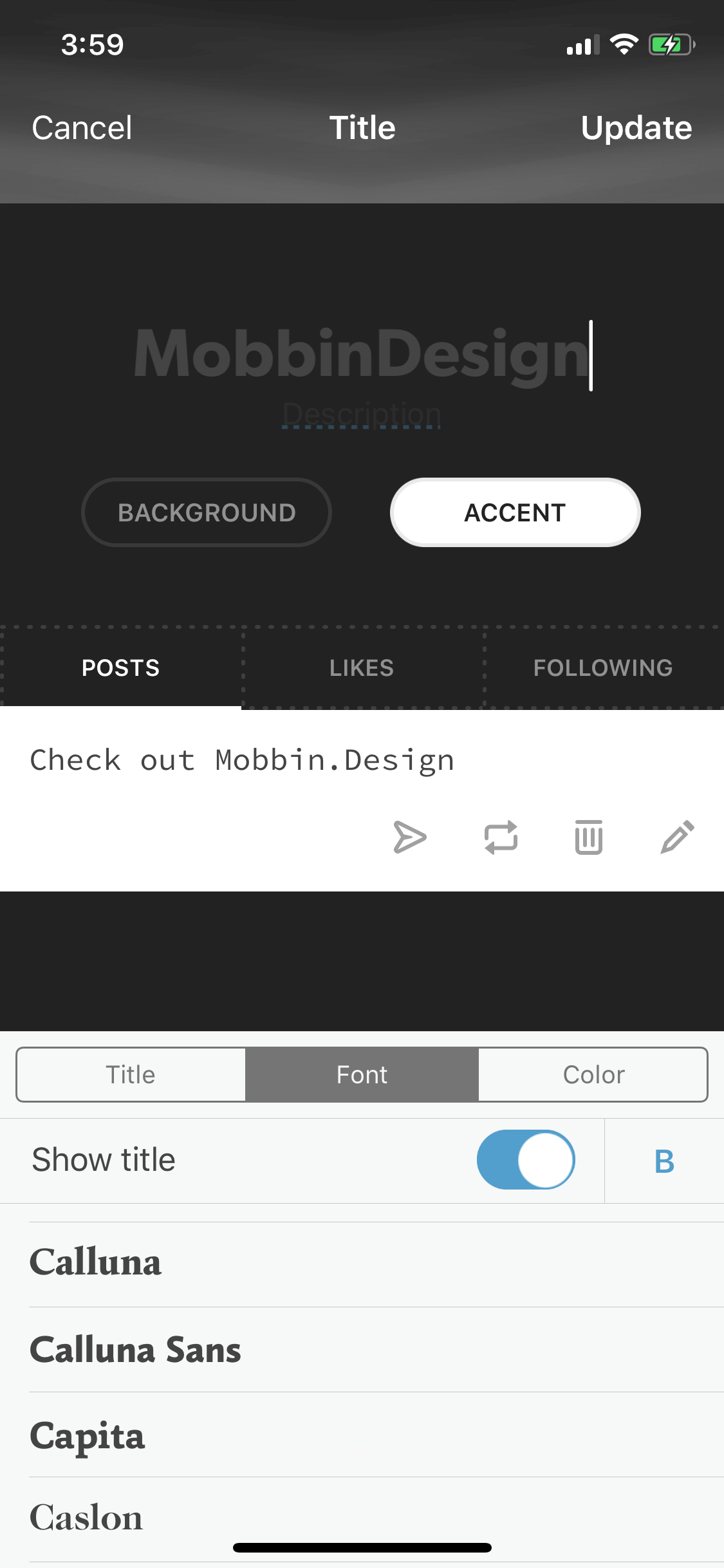Image resolution: width=724 pixels, height=1568 pixels.
Task: Share the post via send icon
Action: (x=410, y=837)
